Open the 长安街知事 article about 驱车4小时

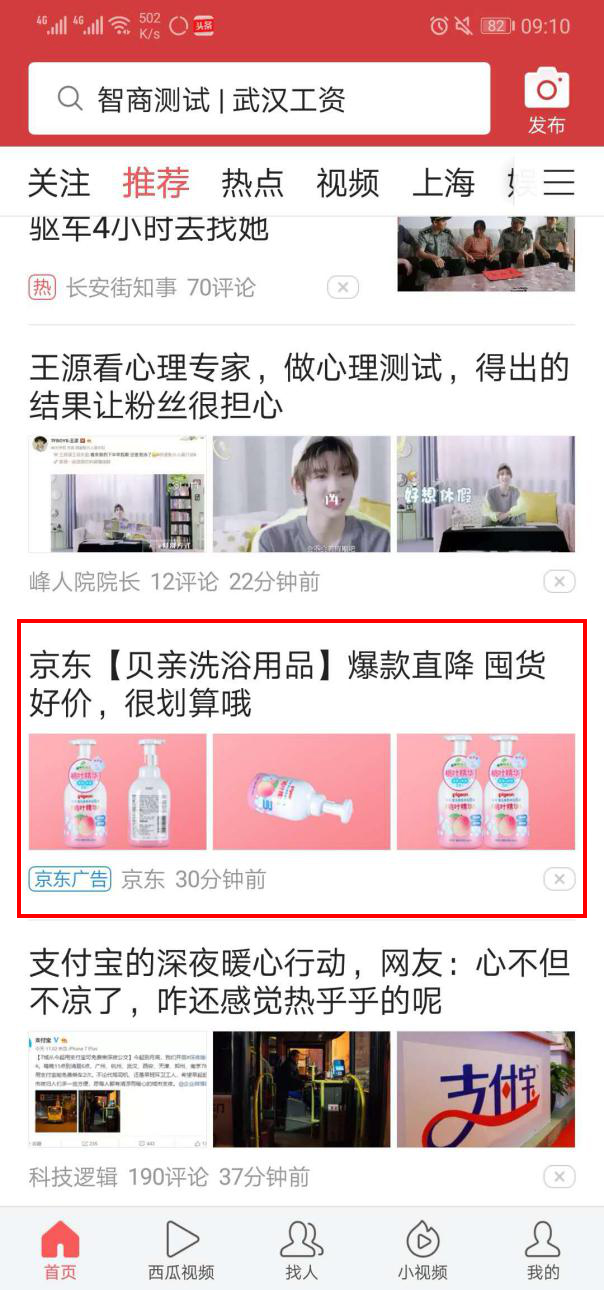[150, 230]
